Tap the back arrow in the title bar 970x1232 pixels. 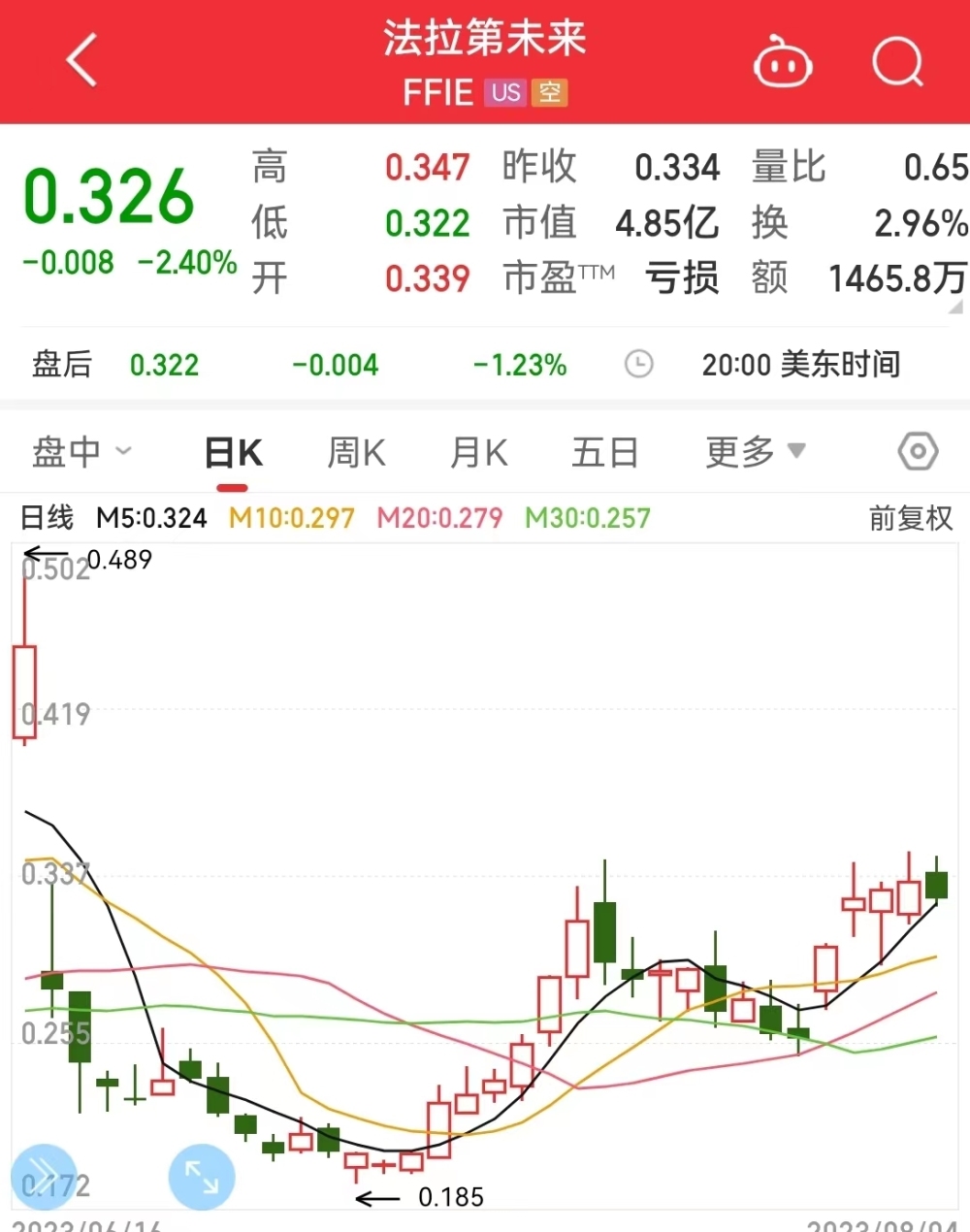(x=81, y=58)
